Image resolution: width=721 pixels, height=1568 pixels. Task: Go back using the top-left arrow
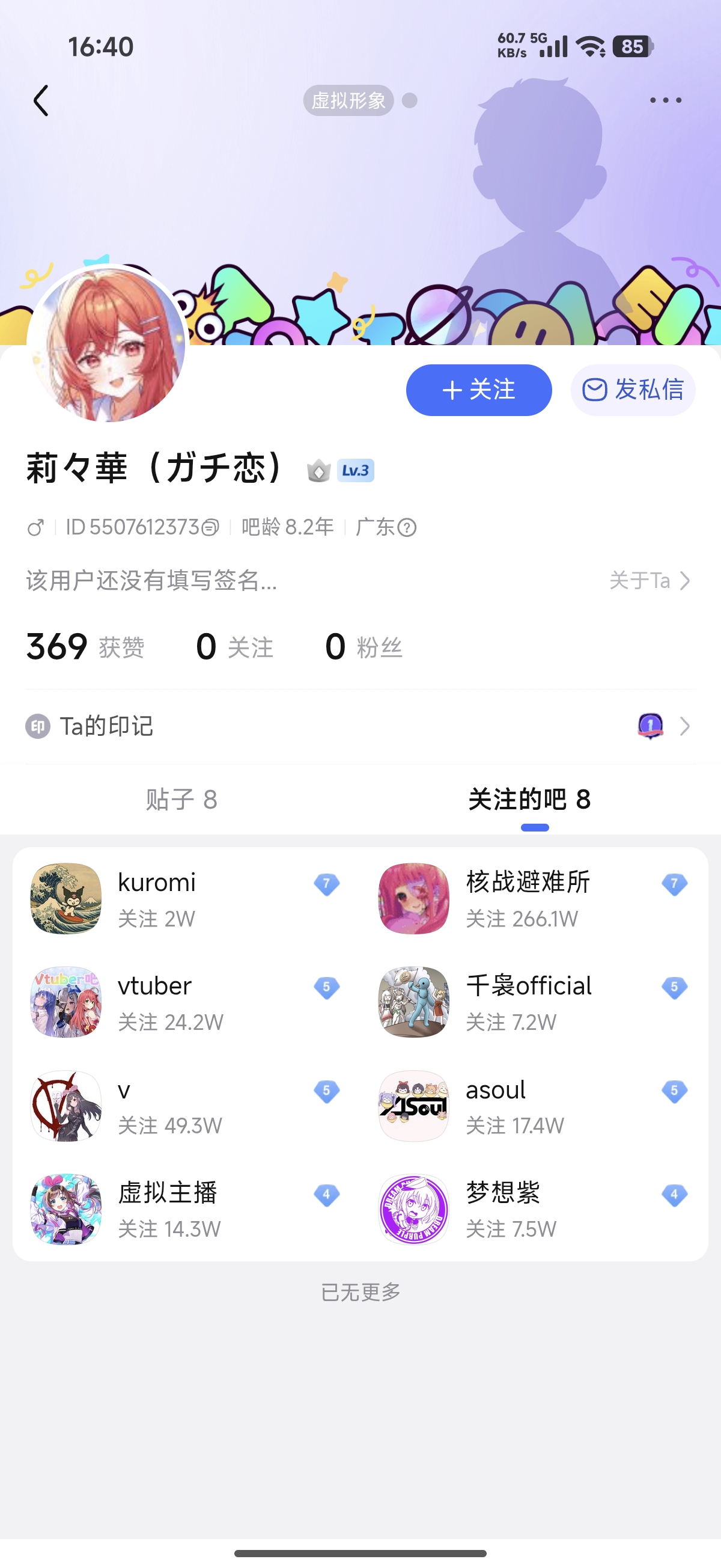click(x=41, y=100)
